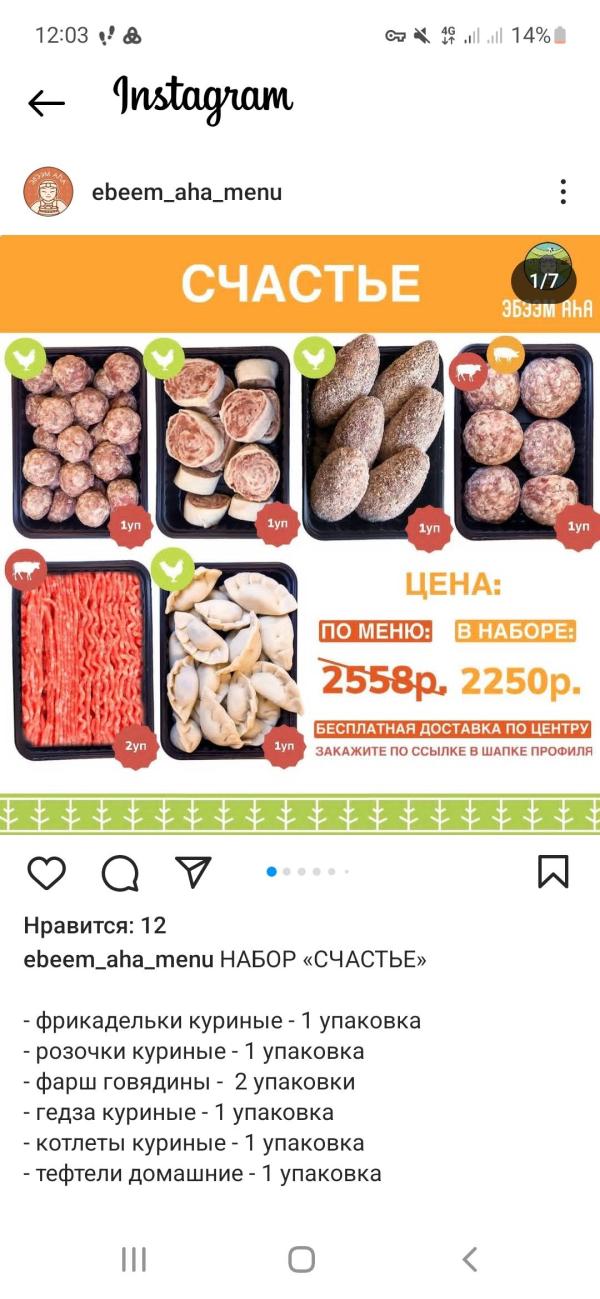
Task: Like the СЧАСТЬЕ post
Action: point(46,872)
